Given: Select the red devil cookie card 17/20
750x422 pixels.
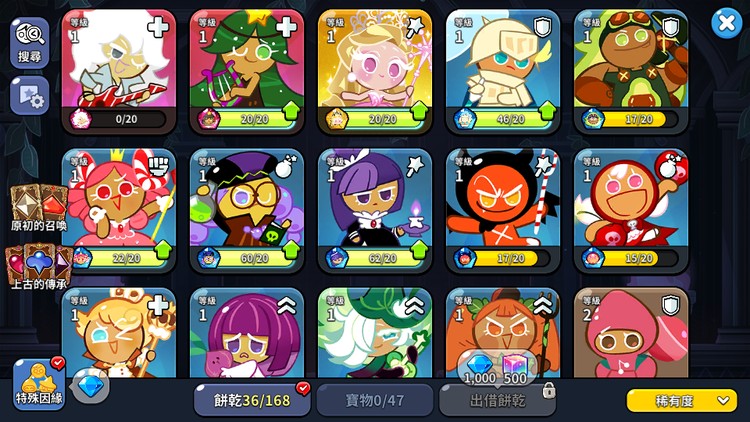Looking at the screenshot, I should (x=503, y=210).
